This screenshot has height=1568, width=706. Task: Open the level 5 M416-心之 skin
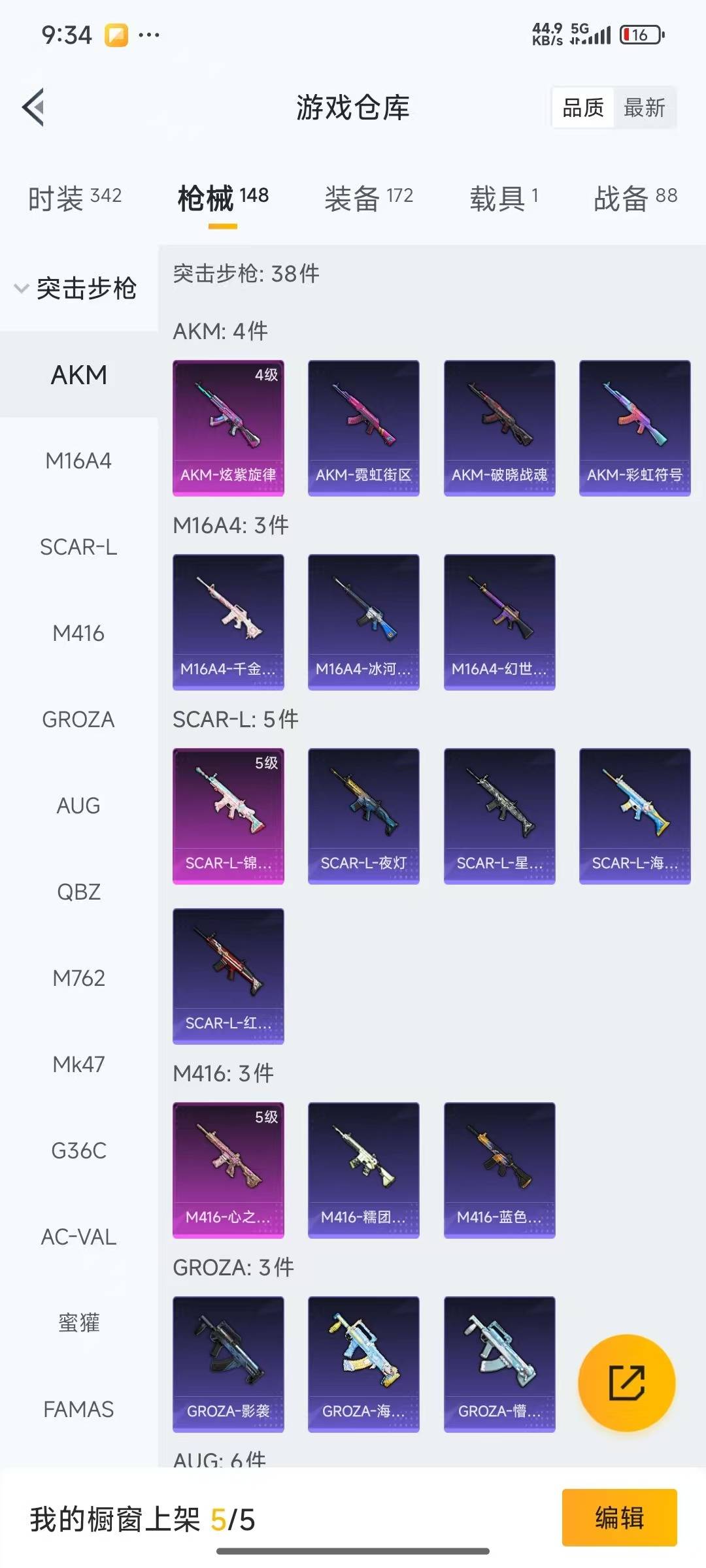(x=228, y=1170)
